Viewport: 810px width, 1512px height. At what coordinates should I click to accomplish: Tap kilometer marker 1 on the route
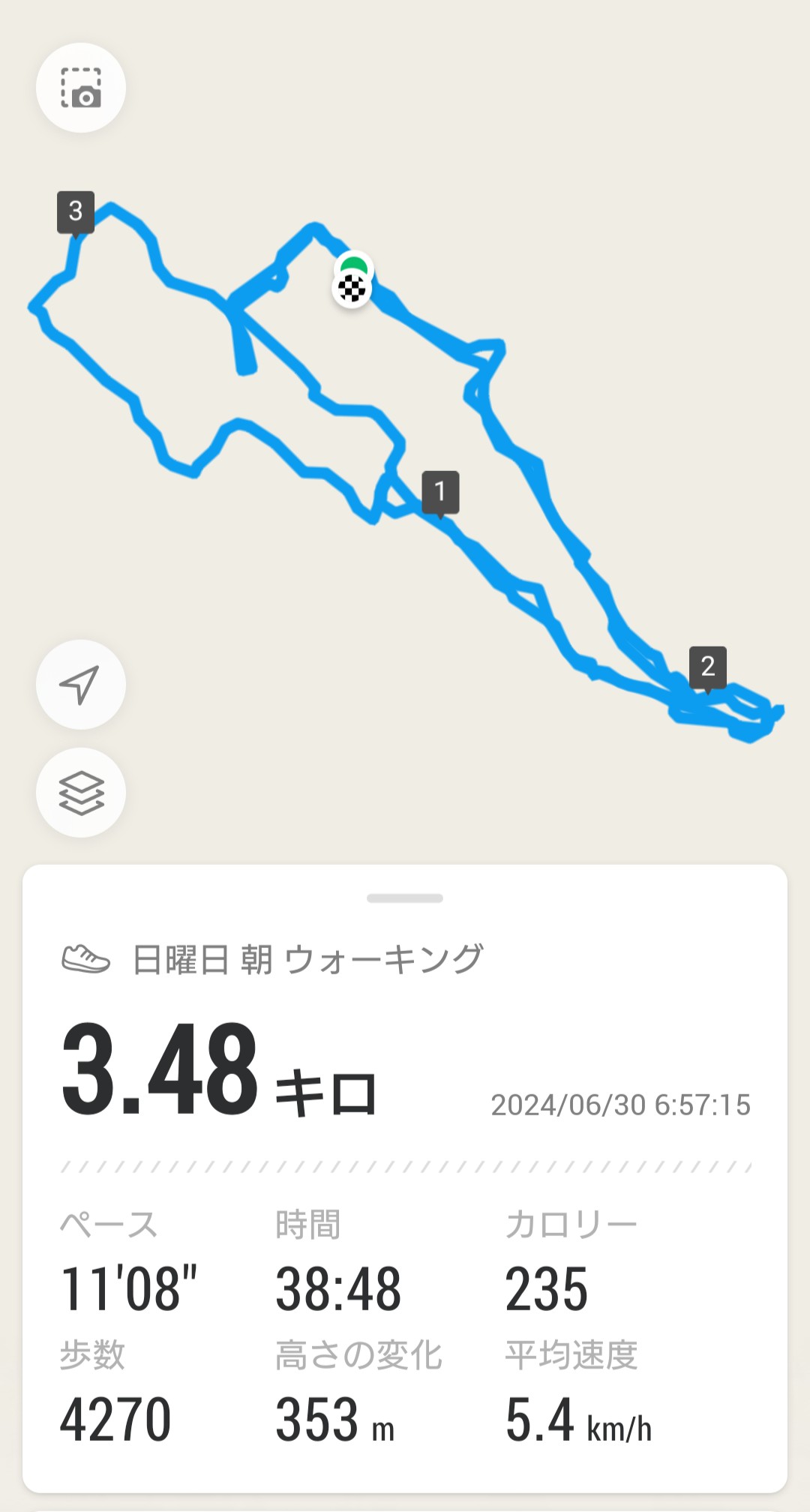coord(440,492)
